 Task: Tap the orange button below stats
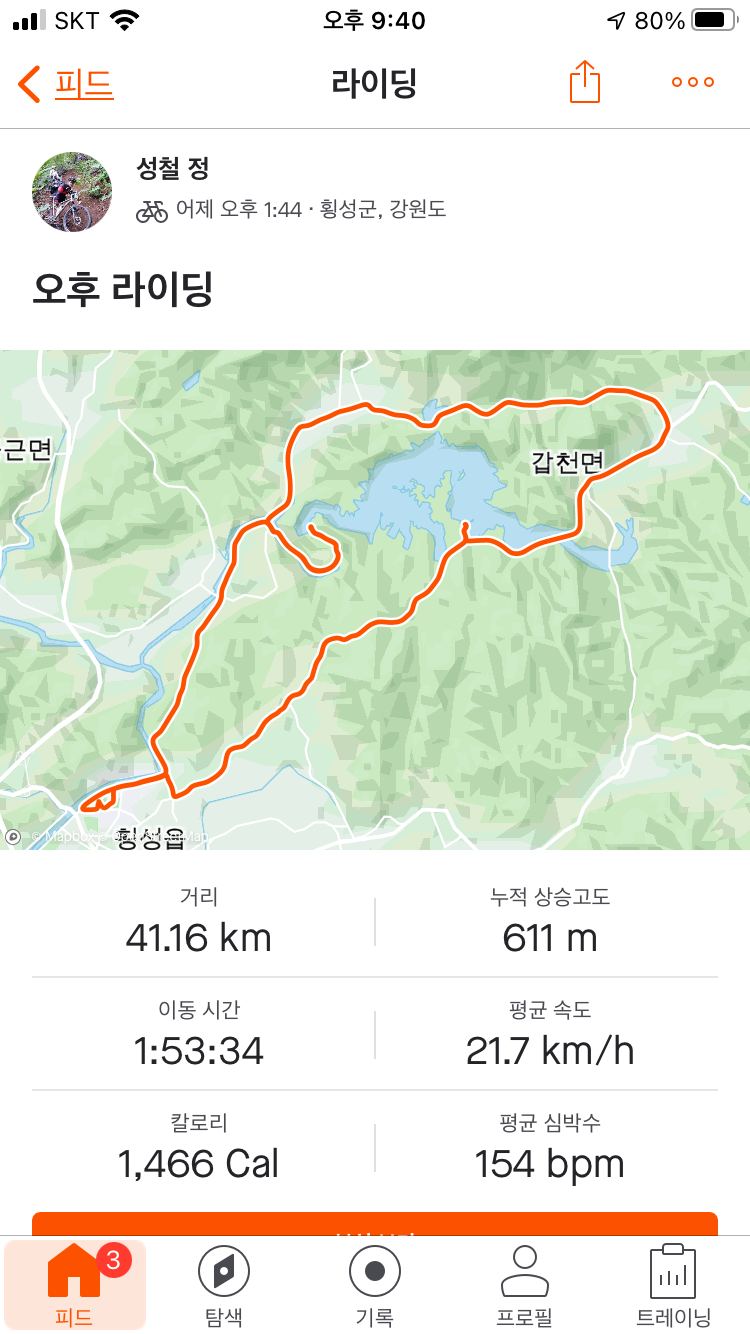pyautogui.click(x=375, y=1224)
